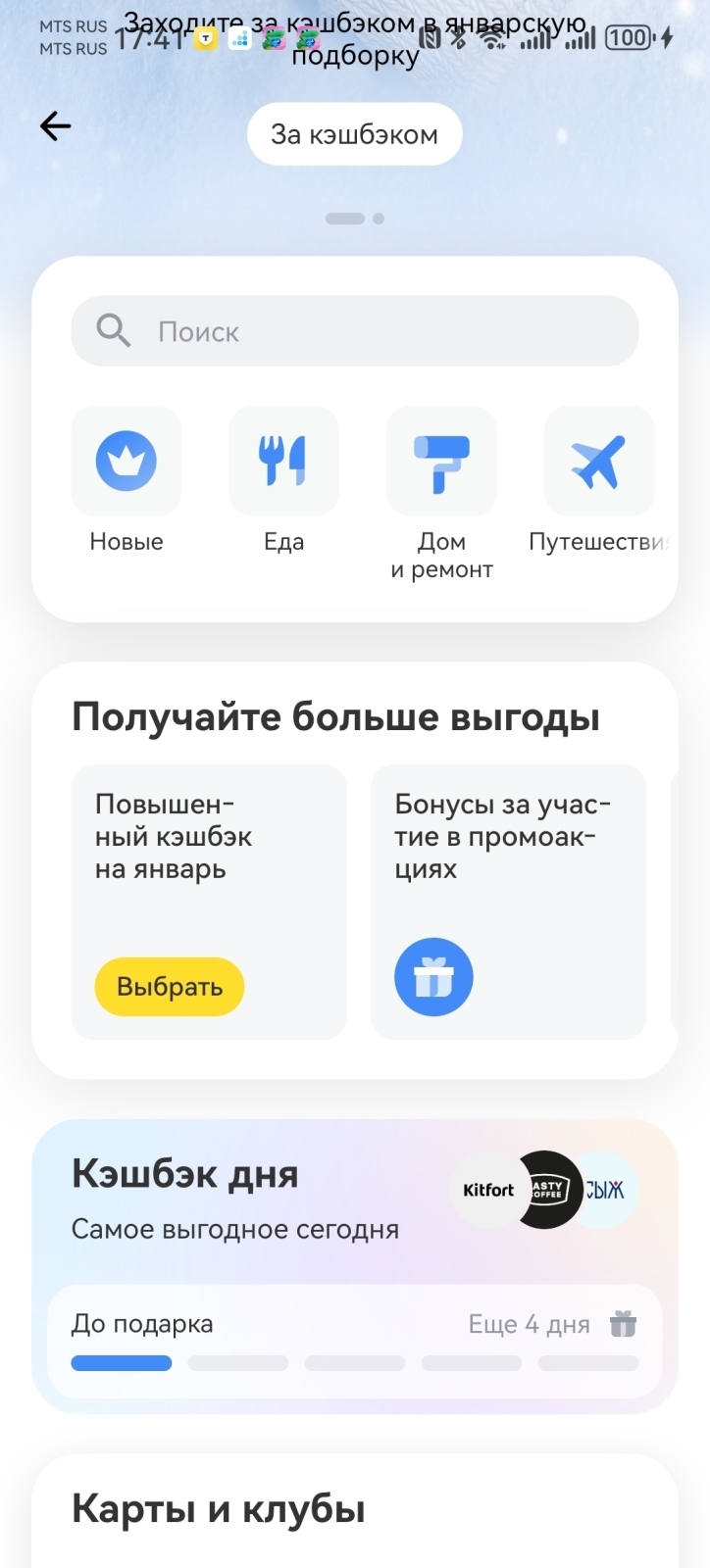Select the Новые category crown icon
Screen dimensions: 710x1568
click(126, 461)
